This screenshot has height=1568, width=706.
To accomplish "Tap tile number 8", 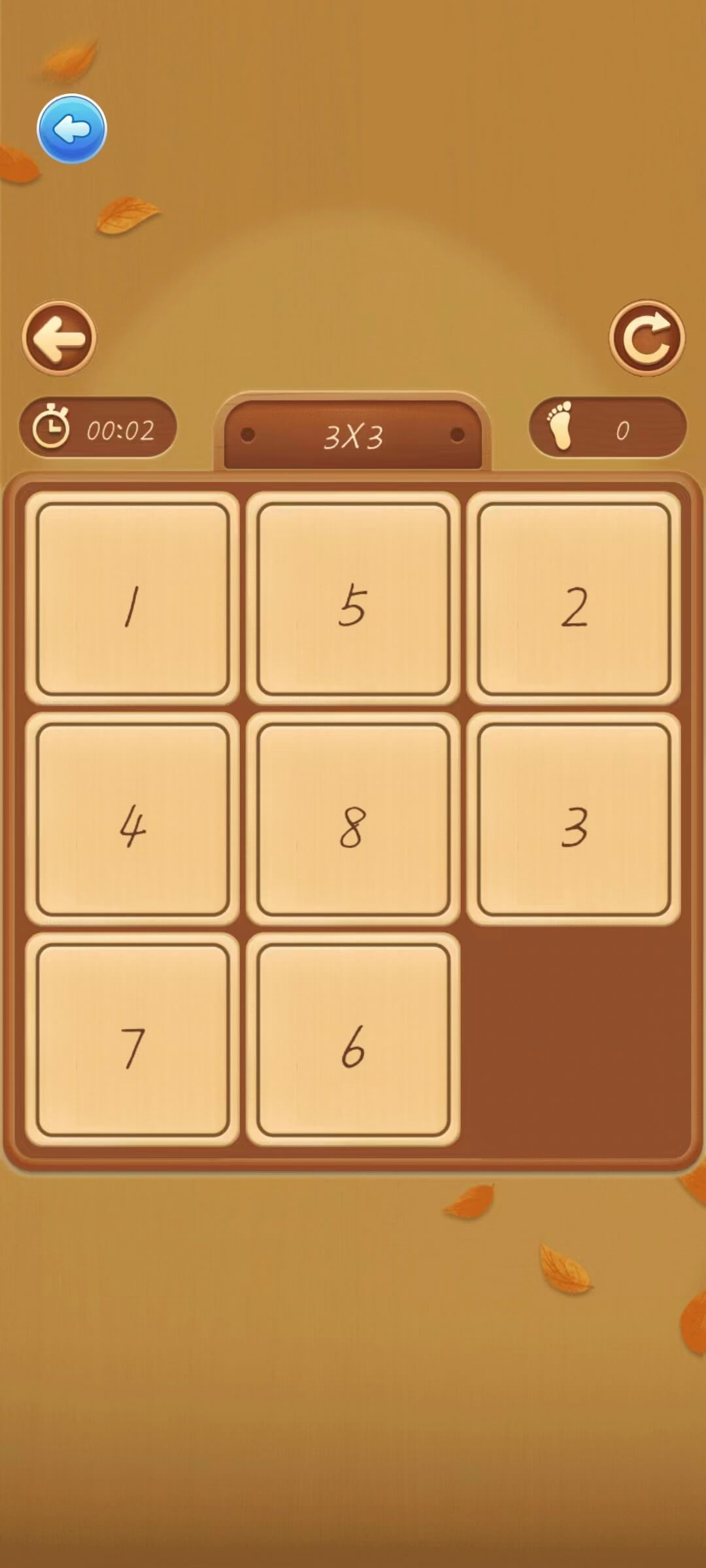I will [353, 819].
